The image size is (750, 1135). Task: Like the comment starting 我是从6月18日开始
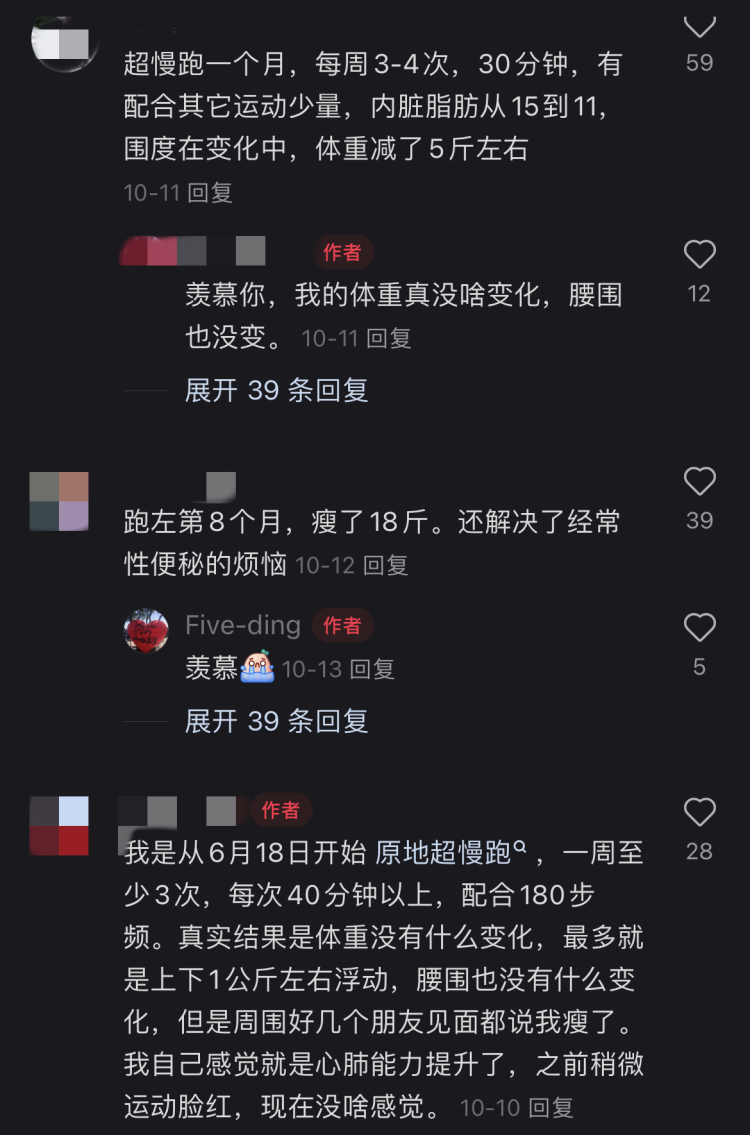699,812
